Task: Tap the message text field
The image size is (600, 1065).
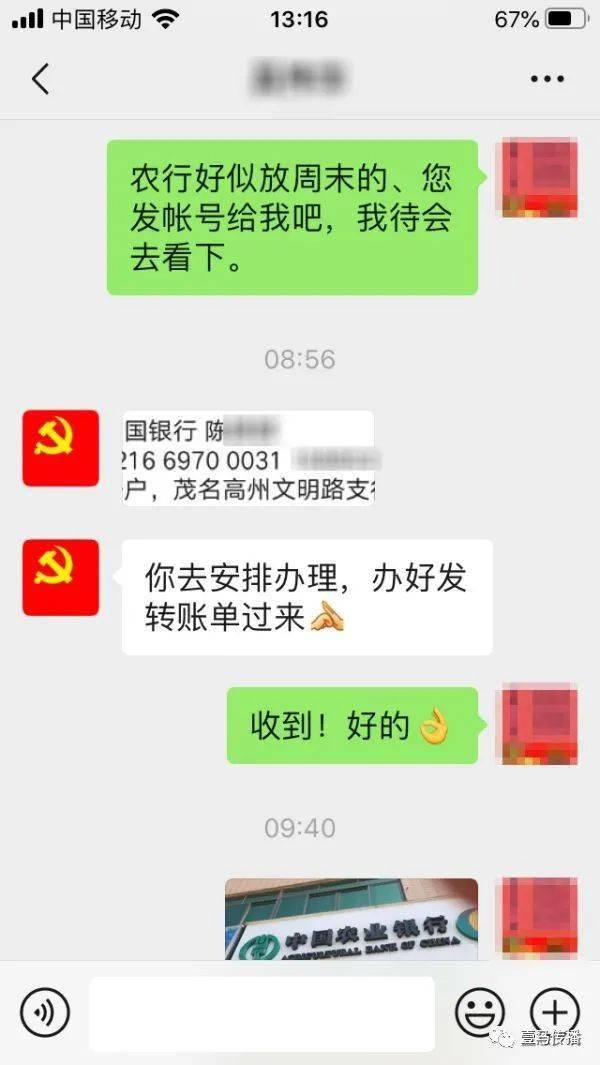Action: click(x=262, y=1013)
